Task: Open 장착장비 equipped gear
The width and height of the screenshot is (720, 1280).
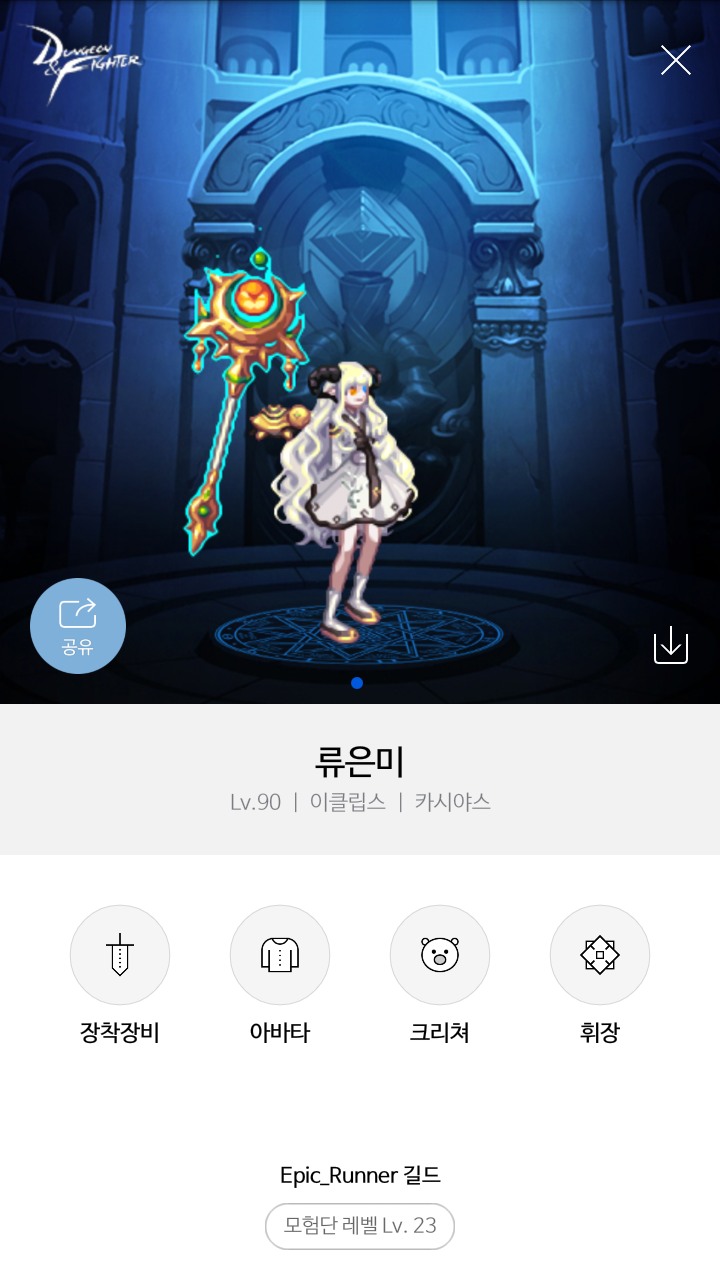Action: point(120,955)
